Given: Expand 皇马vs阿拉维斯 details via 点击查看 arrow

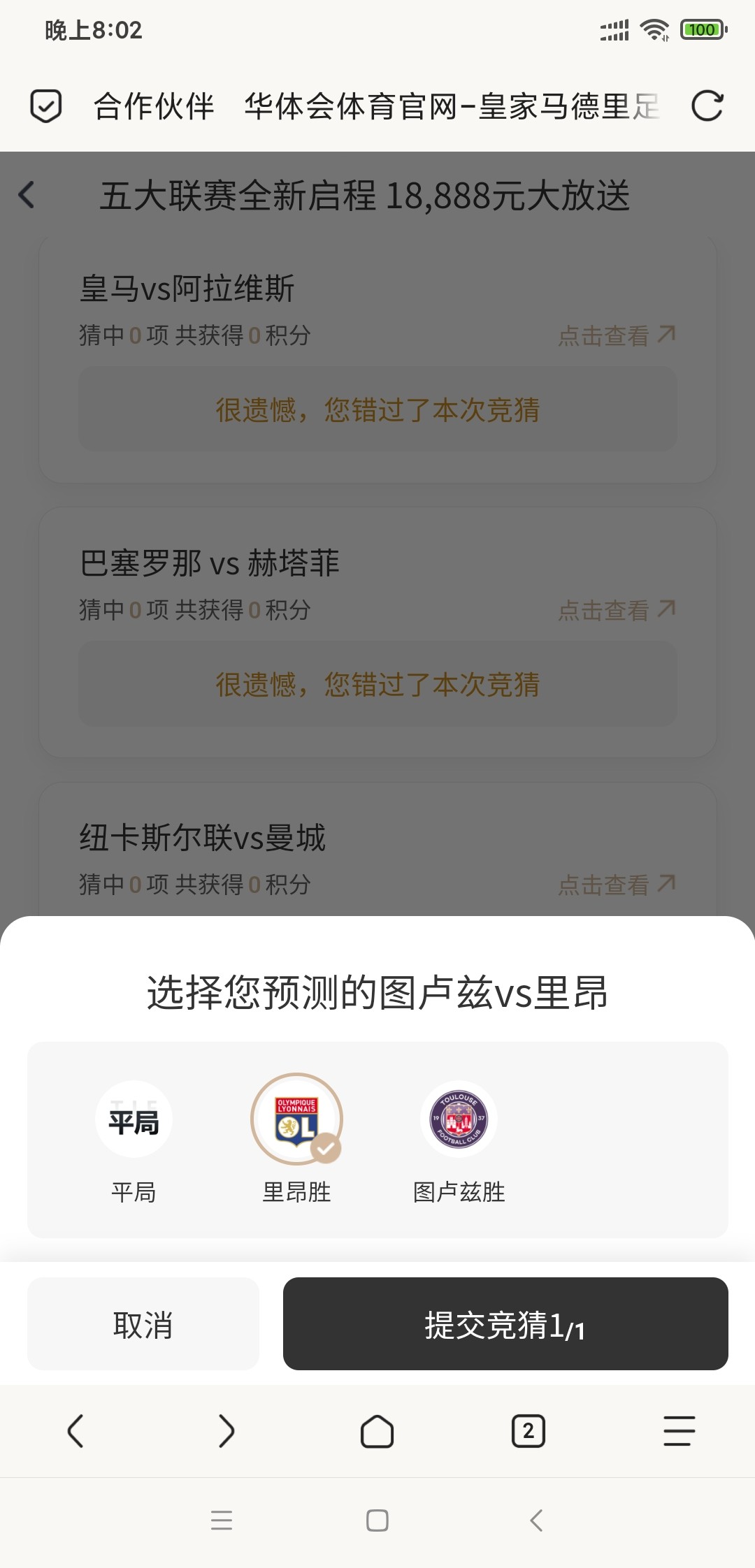Looking at the screenshot, I should click(614, 336).
